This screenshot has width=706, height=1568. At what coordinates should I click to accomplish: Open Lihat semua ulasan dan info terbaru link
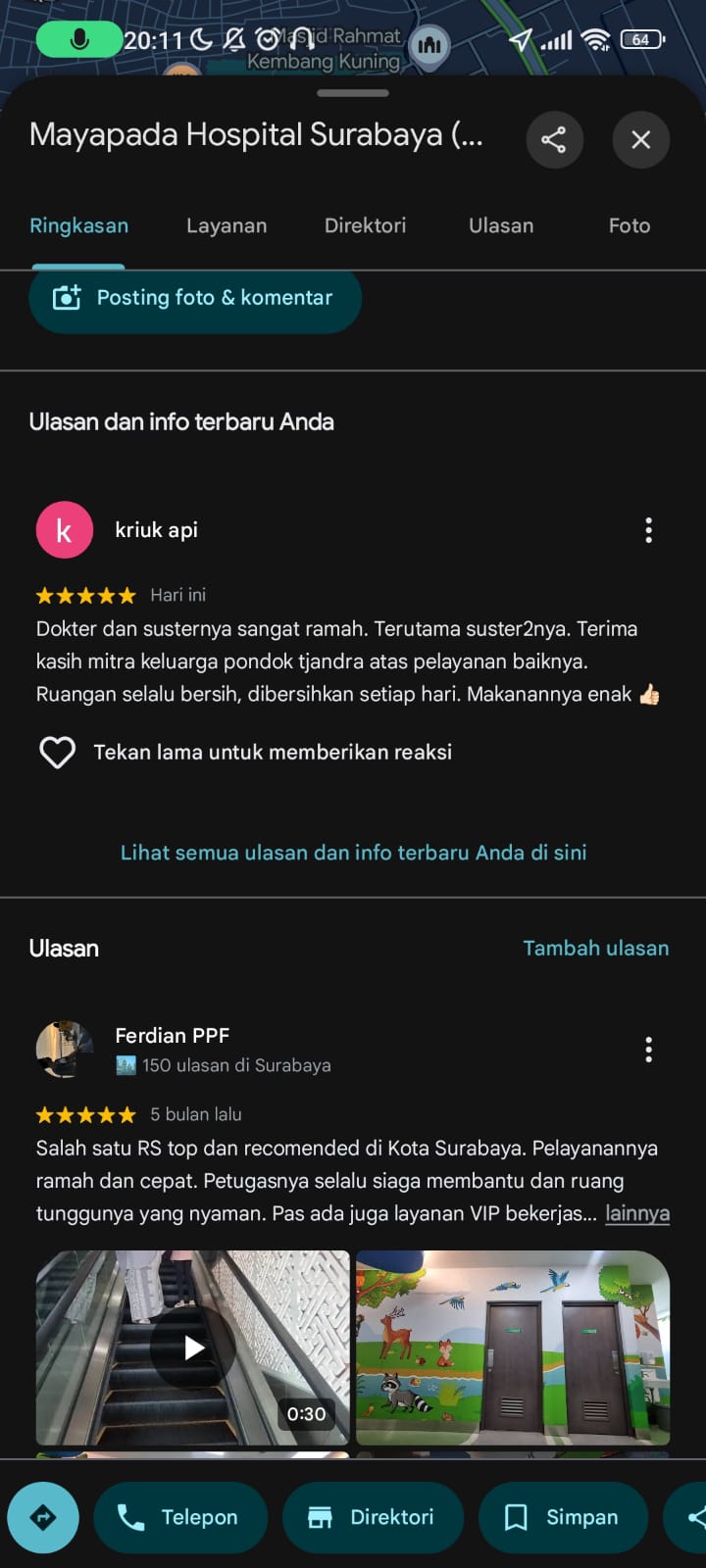353,853
